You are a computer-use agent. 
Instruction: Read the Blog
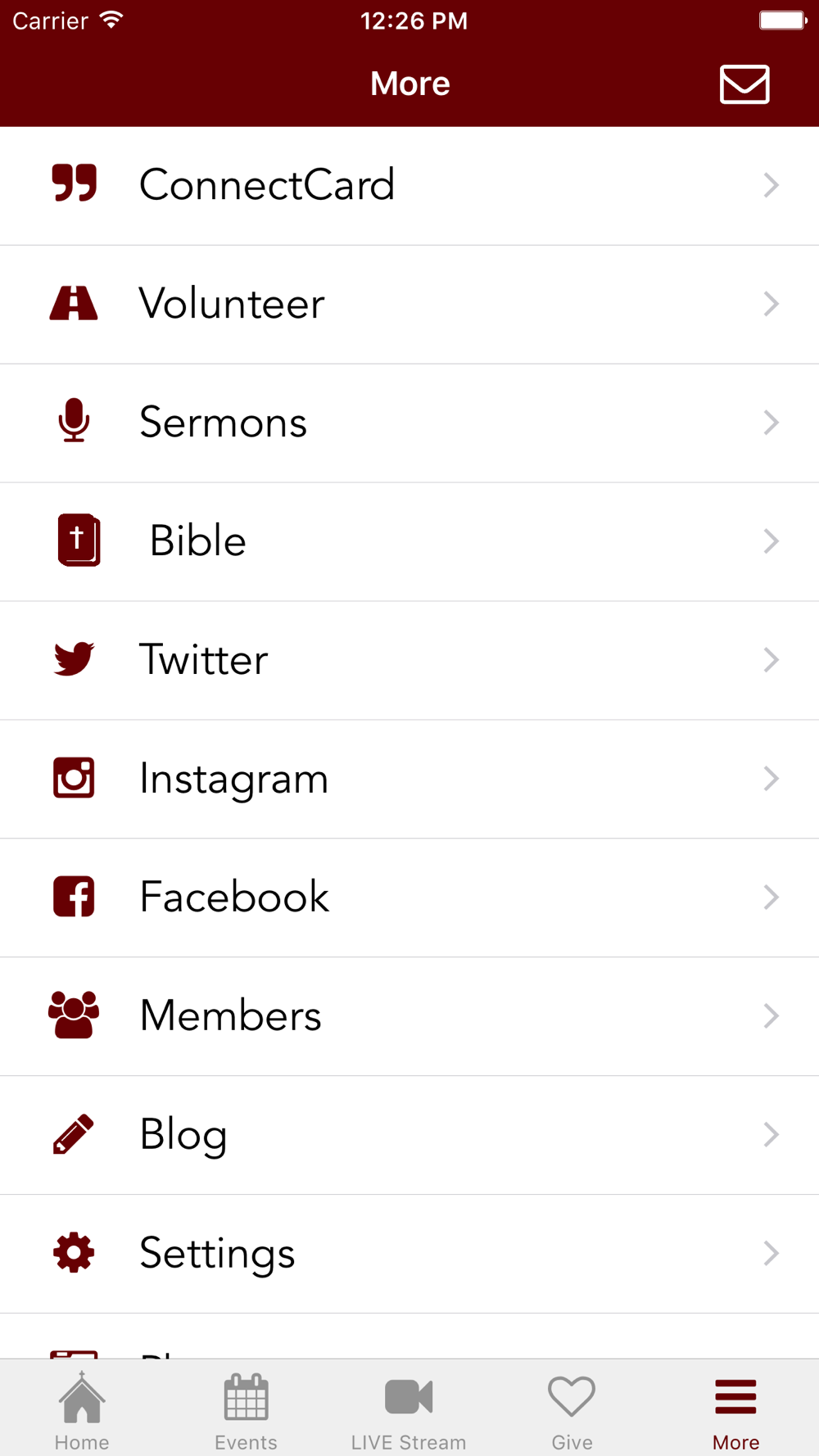point(409,1136)
